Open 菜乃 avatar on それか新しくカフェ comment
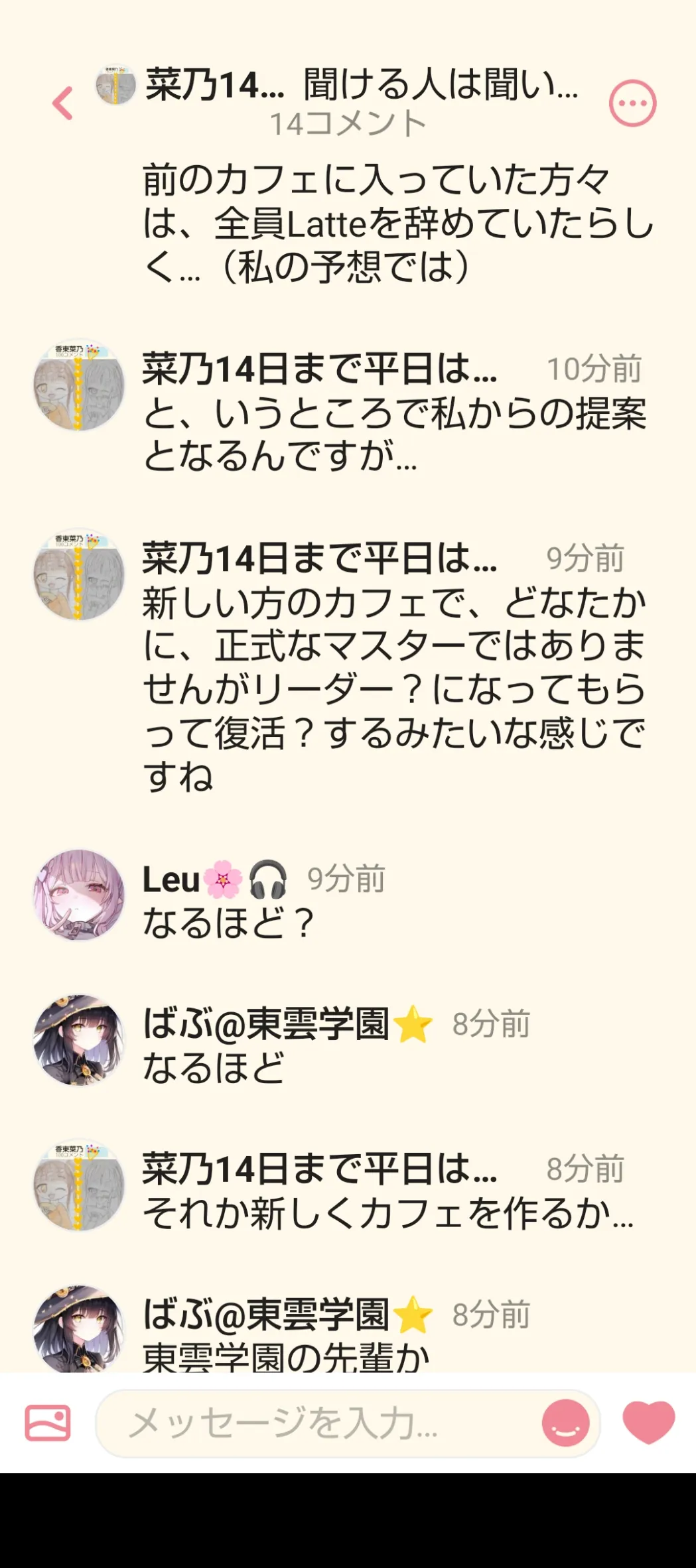Viewport: 696px width, 1568px height. click(79, 1185)
